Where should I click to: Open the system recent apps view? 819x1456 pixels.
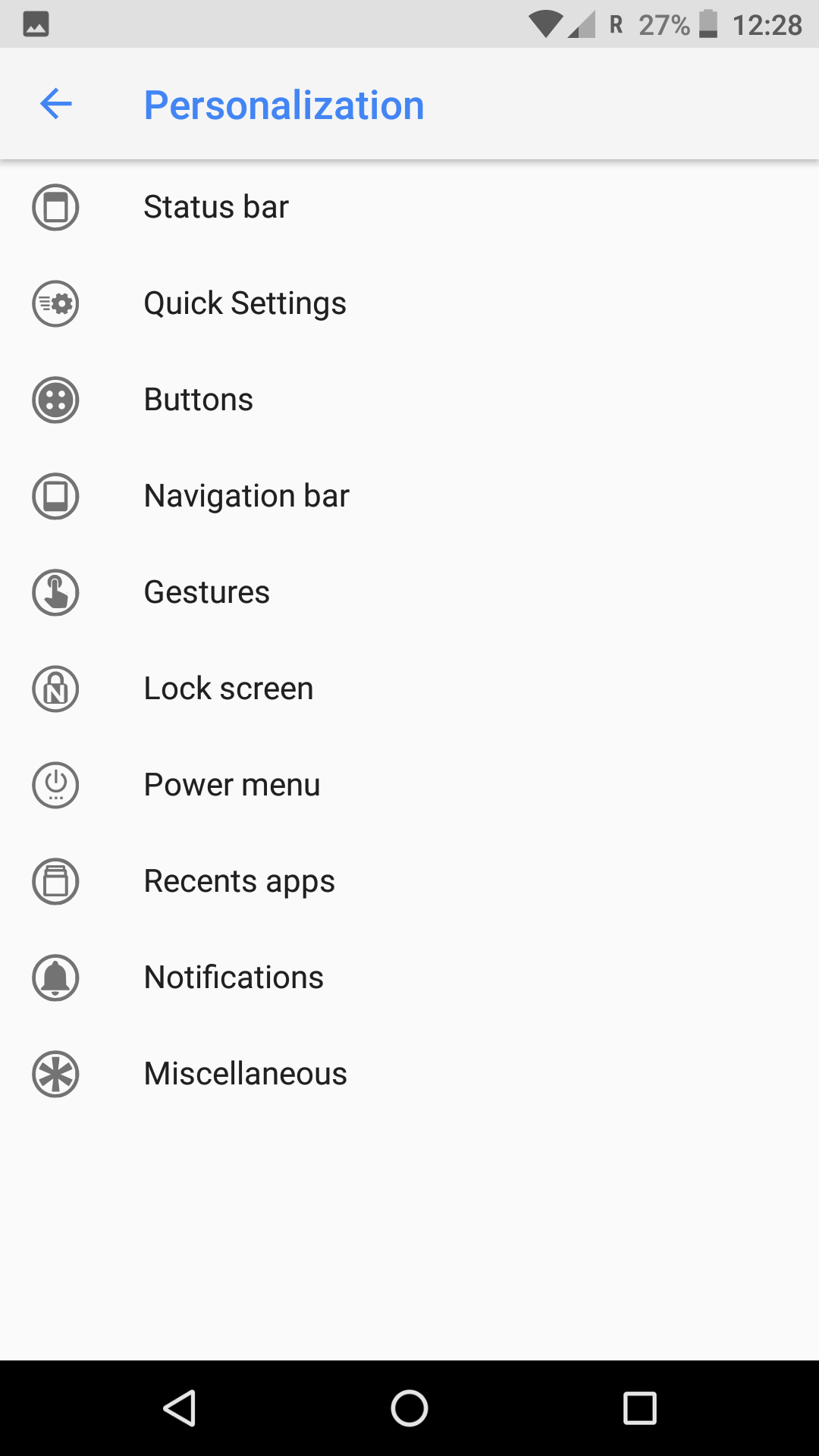coord(639,1408)
